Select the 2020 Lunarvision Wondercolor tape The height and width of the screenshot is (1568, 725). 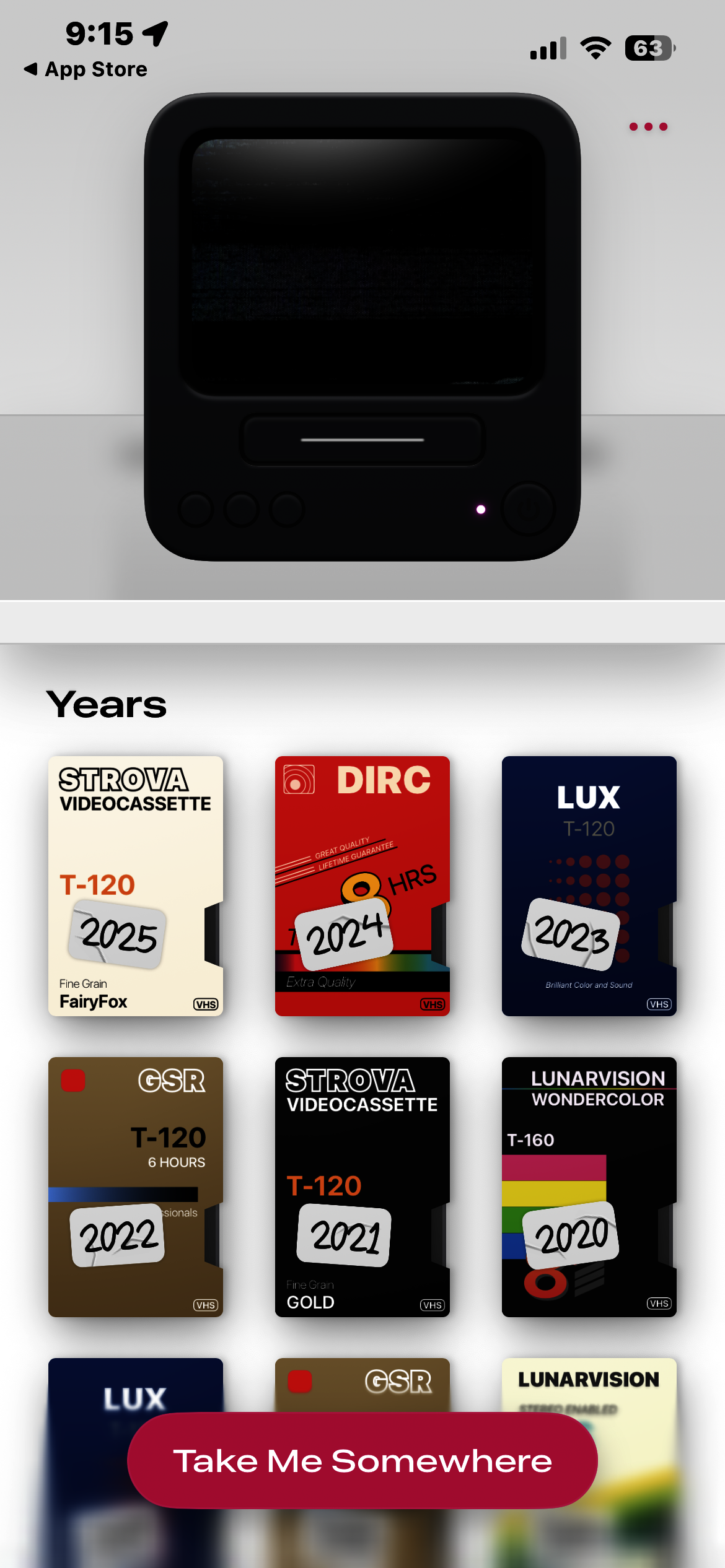[589, 1187]
